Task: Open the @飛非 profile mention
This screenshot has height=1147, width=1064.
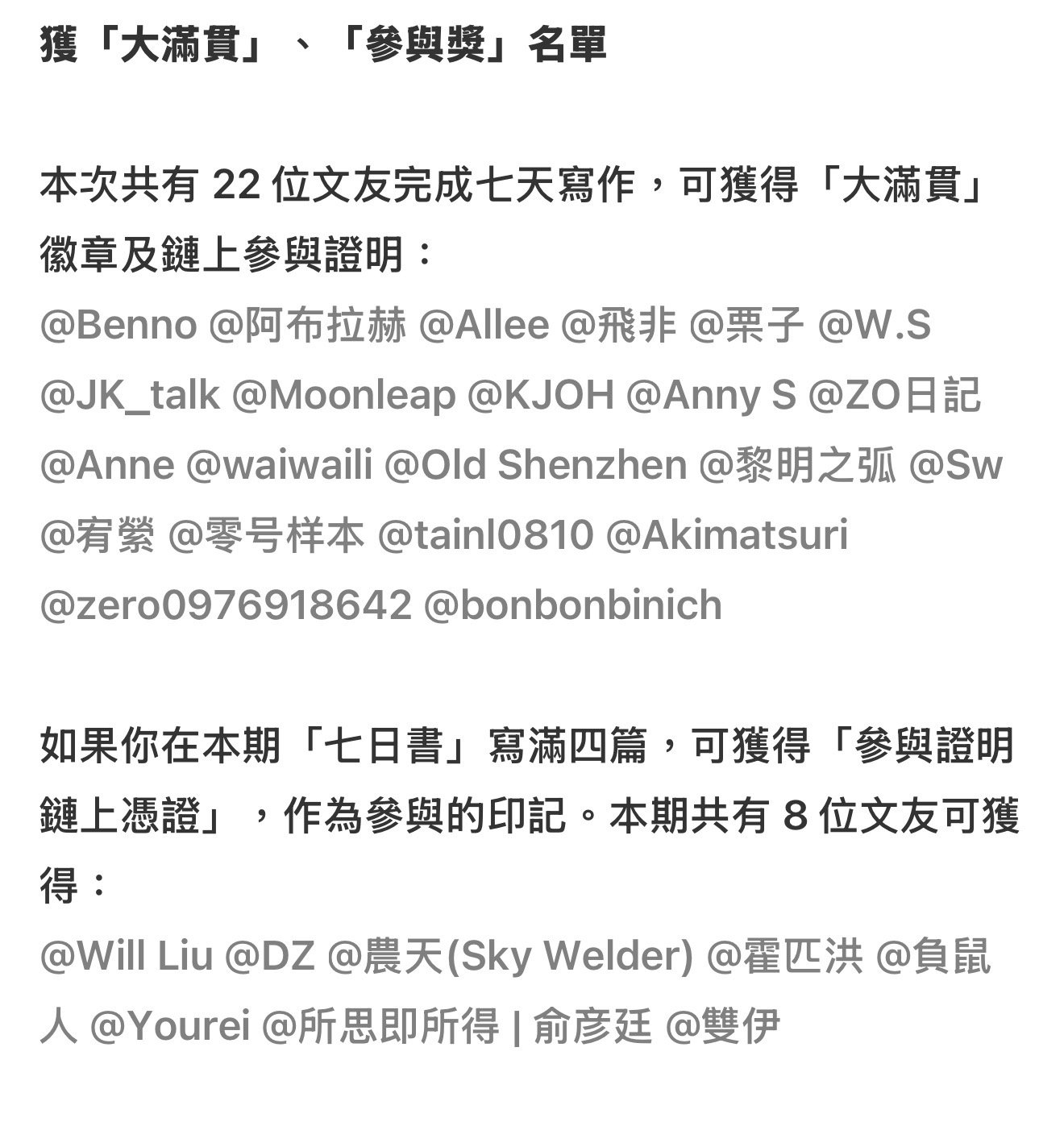Action: click(x=617, y=326)
